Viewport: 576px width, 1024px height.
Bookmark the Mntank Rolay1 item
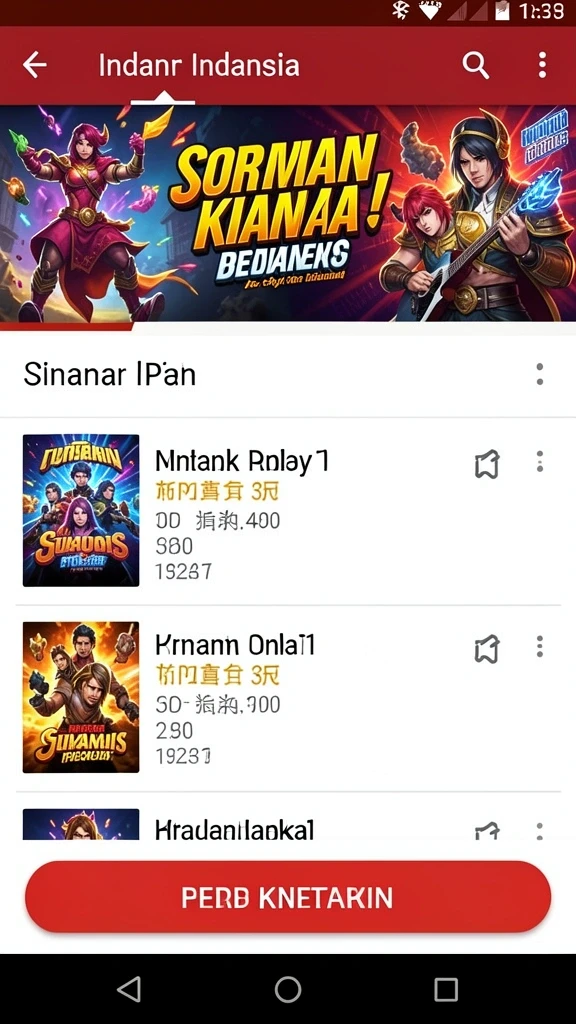pyautogui.click(x=487, y=464)
